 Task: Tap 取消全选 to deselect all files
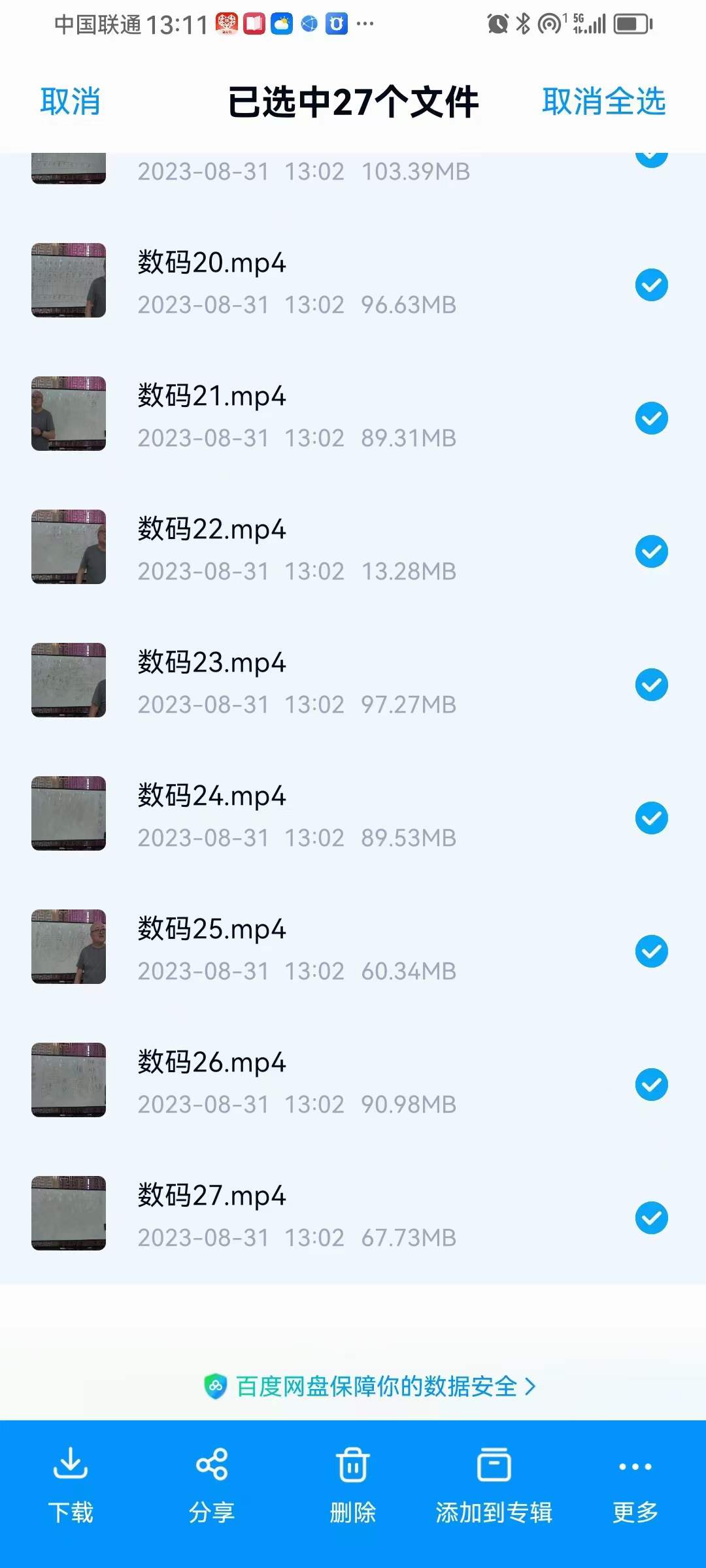pos(604,102)
